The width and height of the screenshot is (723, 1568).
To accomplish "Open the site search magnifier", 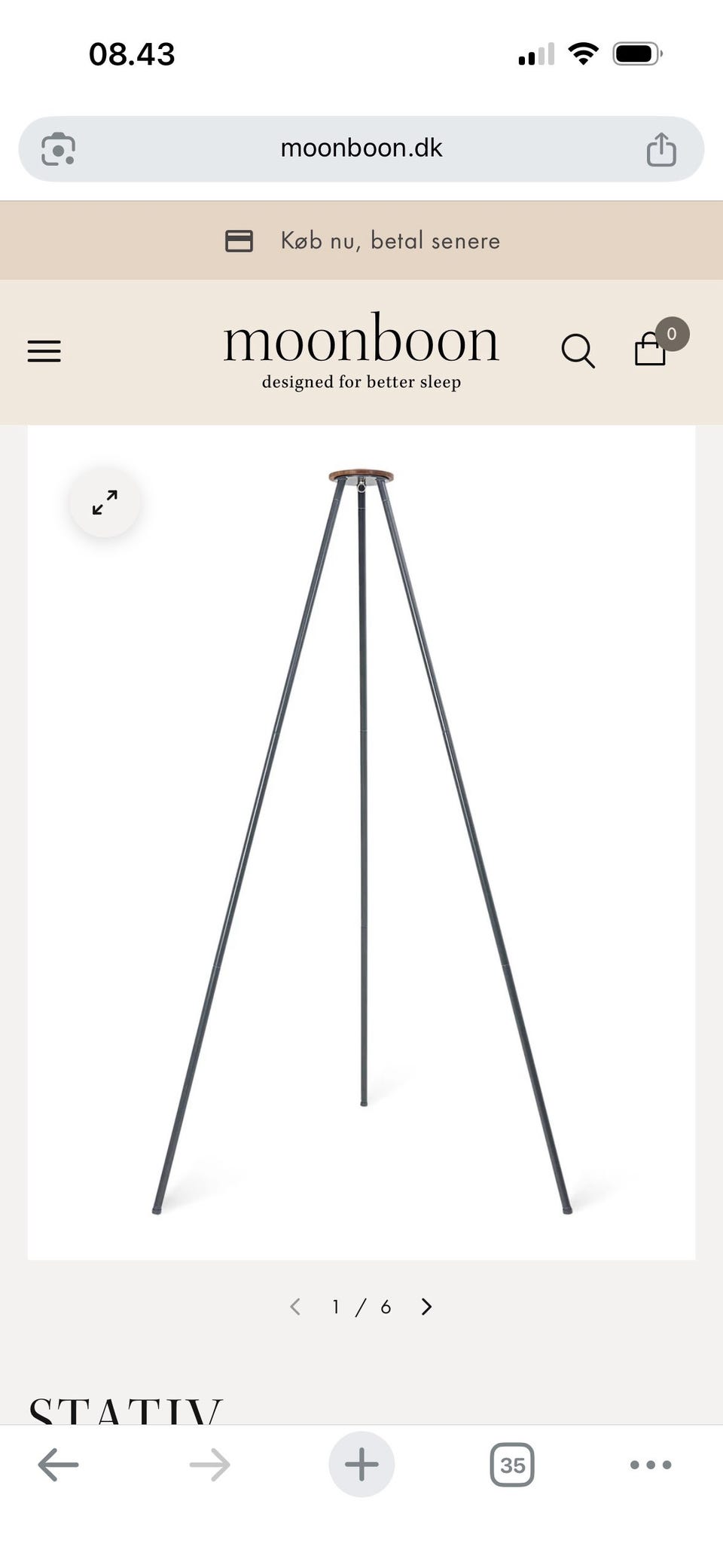I will click(578, 351).
